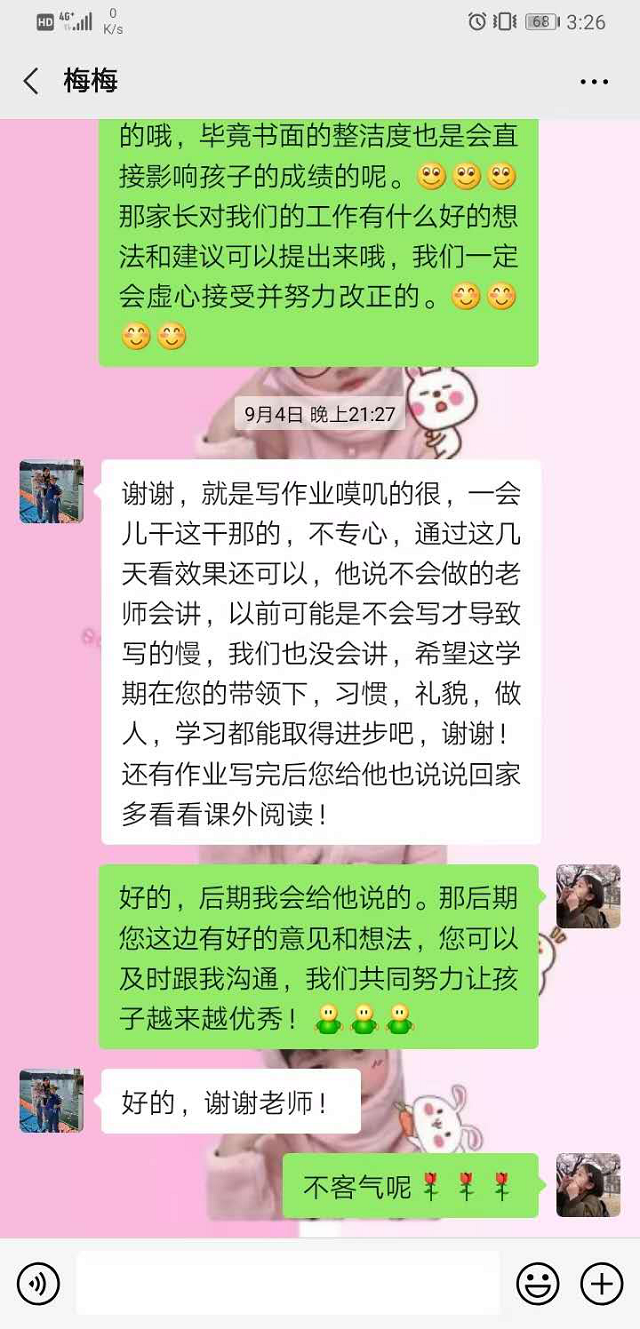Open the plus attachments menu
This screenshot has height=1329, width=640.
602,1283
